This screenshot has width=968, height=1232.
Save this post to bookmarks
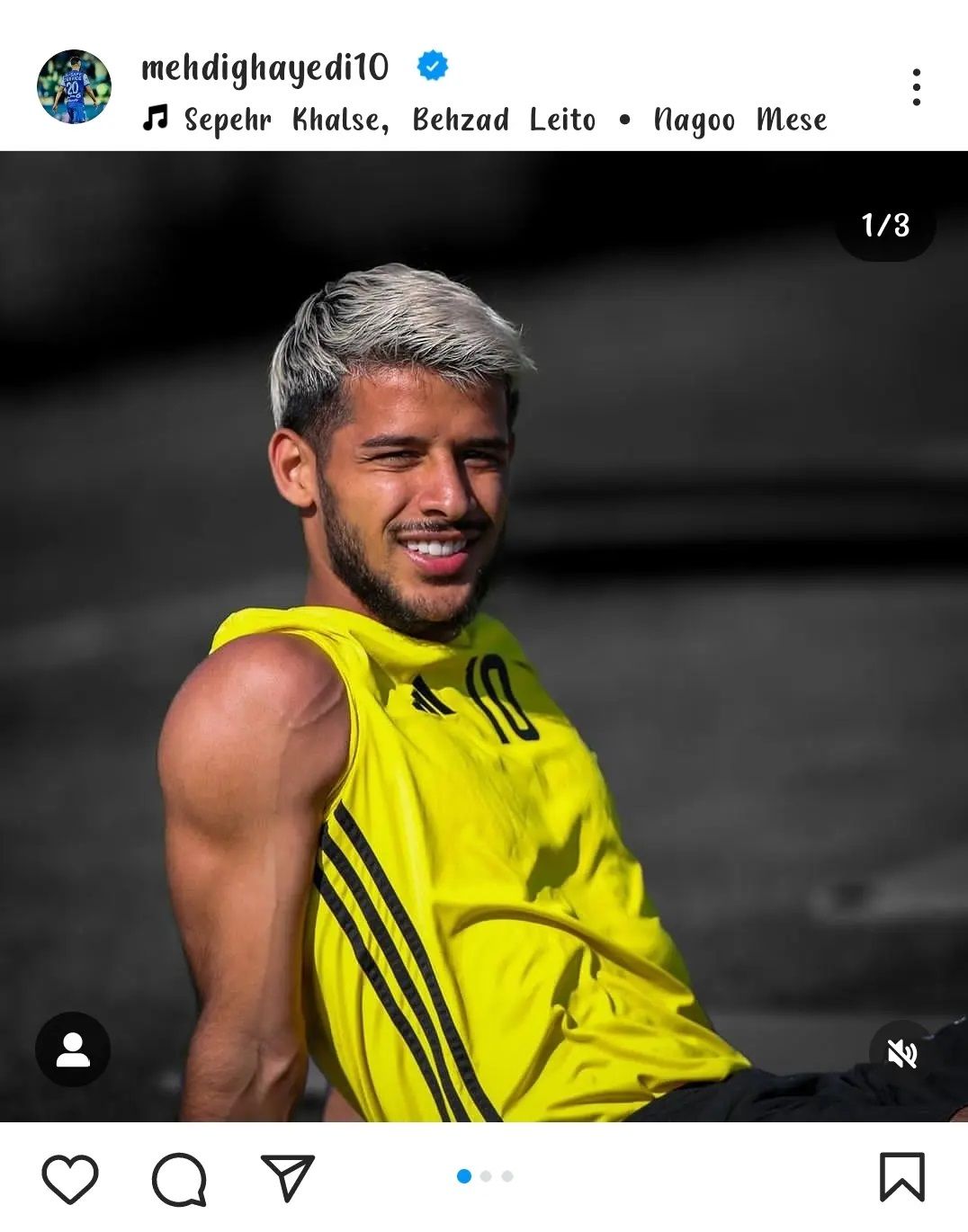[x=901, y=1177]
